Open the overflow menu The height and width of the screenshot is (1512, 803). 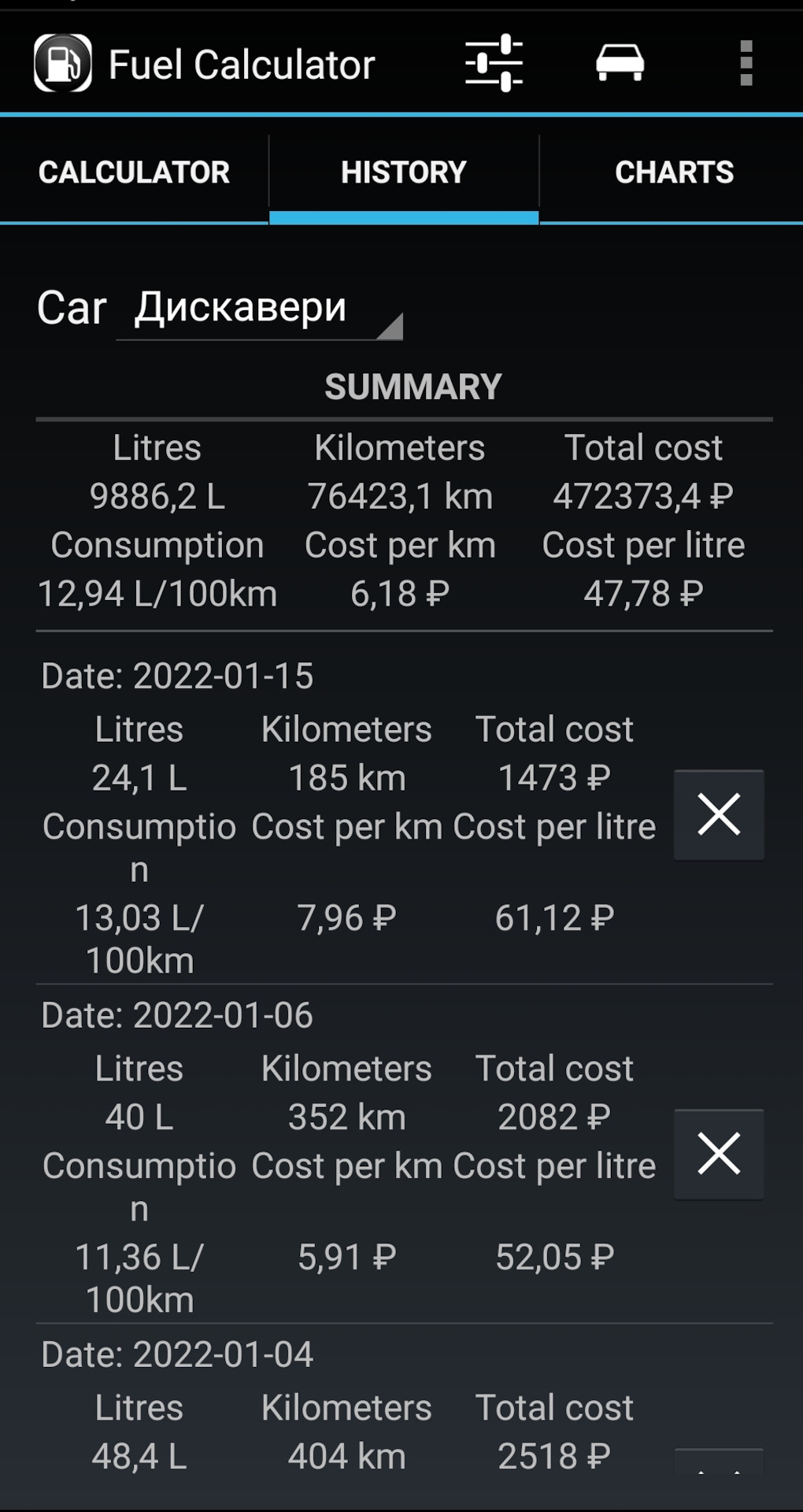[x=746, y=63]
